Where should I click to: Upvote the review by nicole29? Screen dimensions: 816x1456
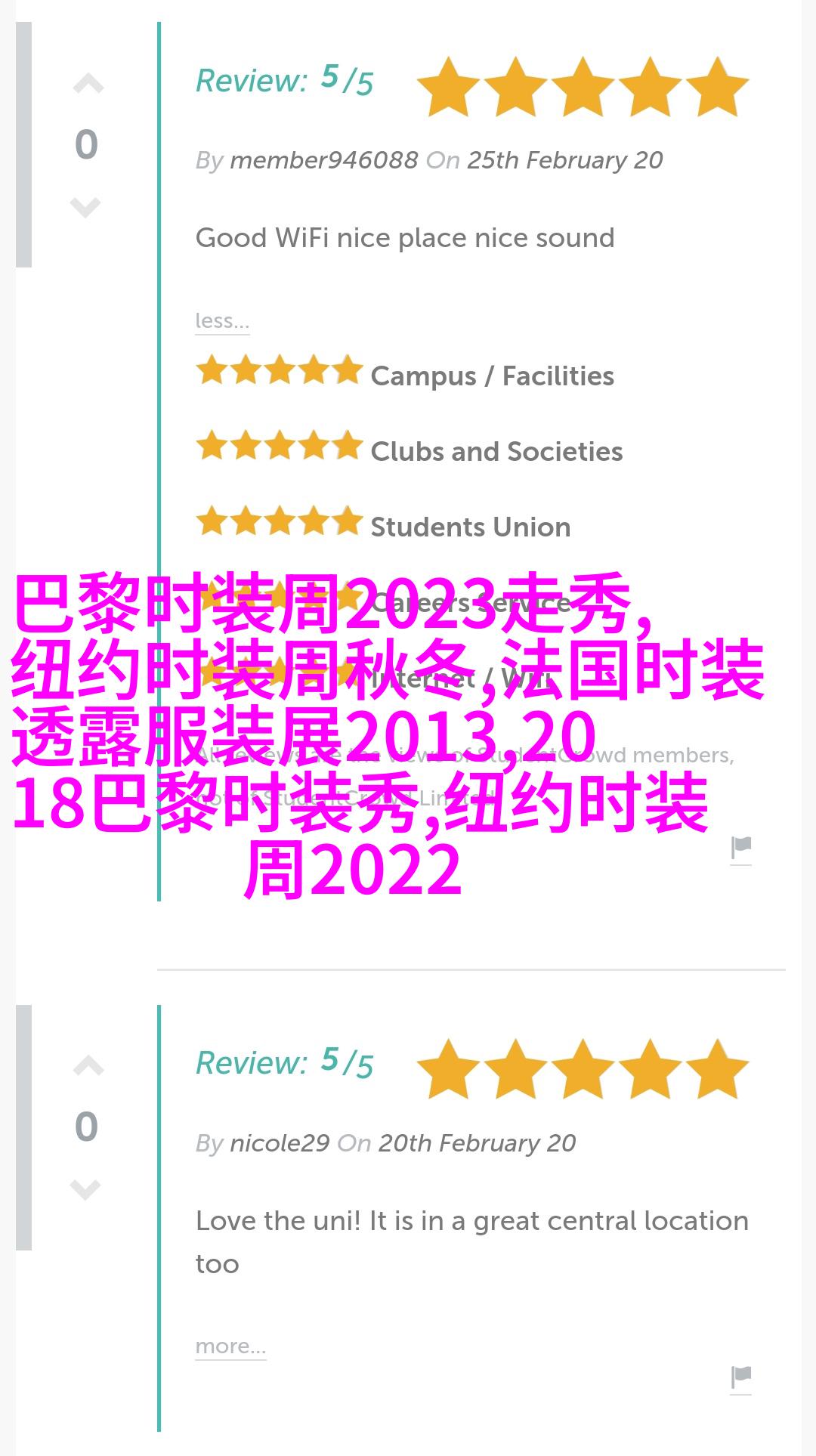(88, 1066)
